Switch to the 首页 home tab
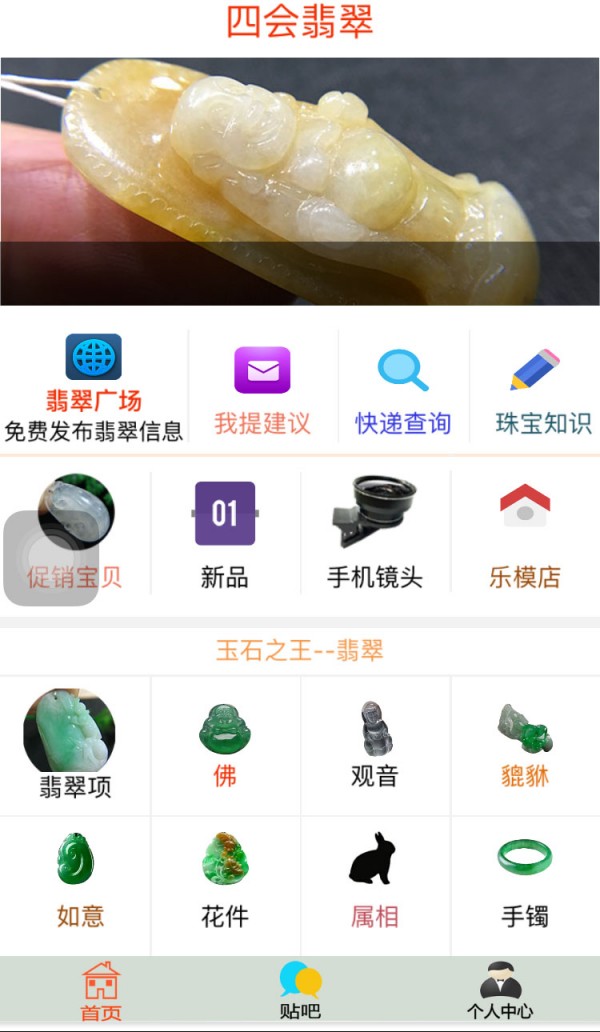This screenshot has width=600, height=1032. (x=100, y=992)
